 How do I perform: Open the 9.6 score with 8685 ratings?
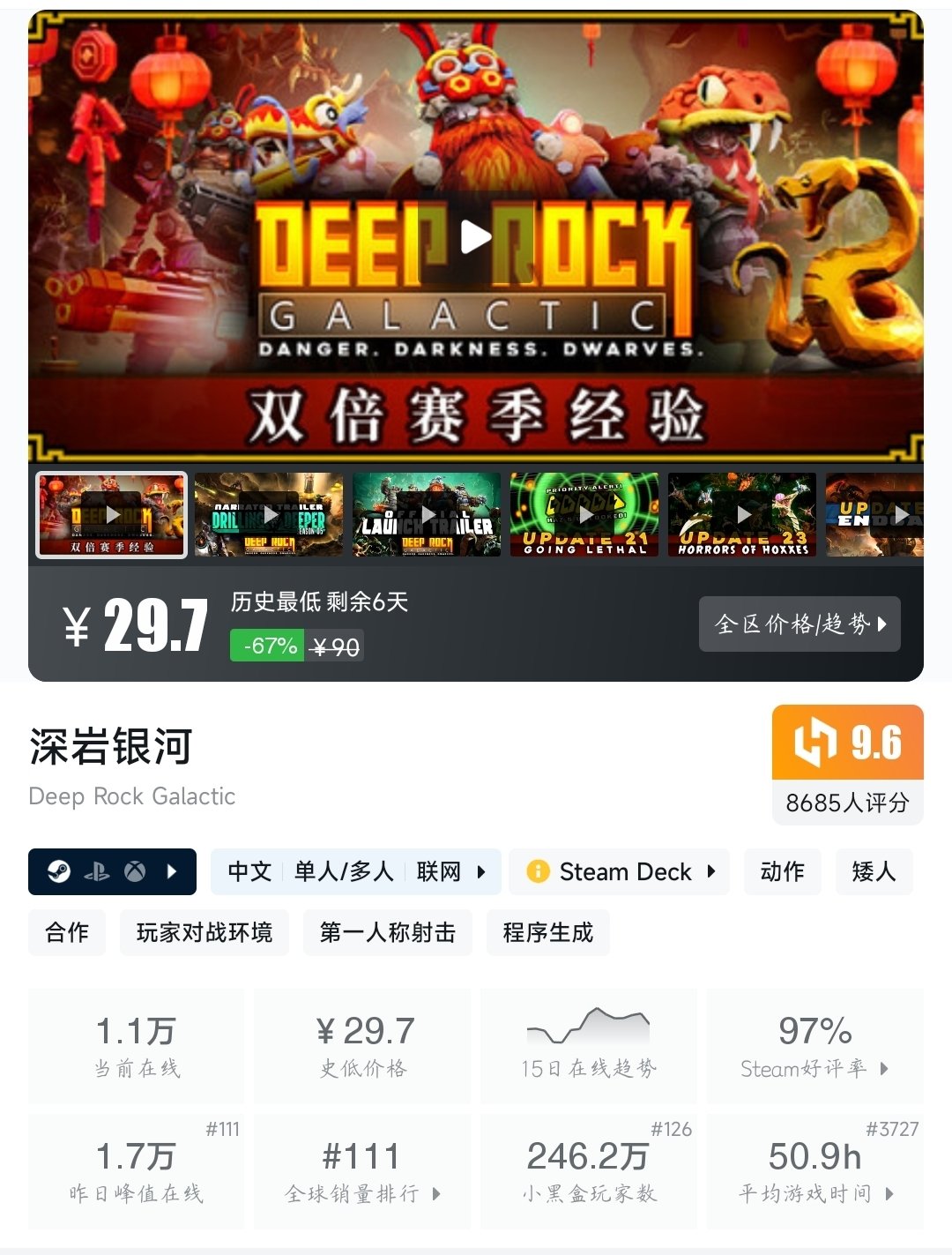[x=847, y=765]
